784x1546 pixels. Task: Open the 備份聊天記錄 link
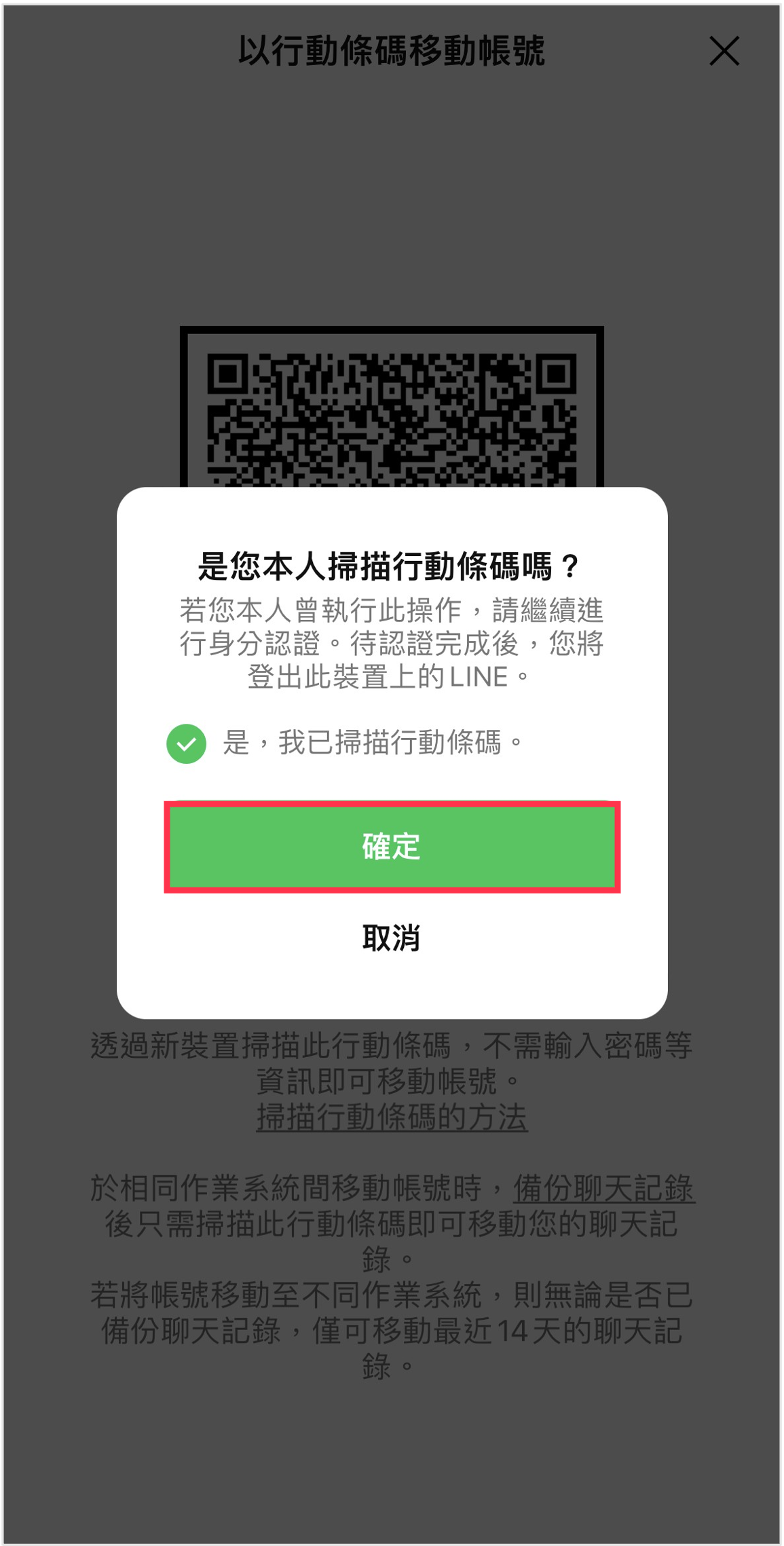[603, 1188]
